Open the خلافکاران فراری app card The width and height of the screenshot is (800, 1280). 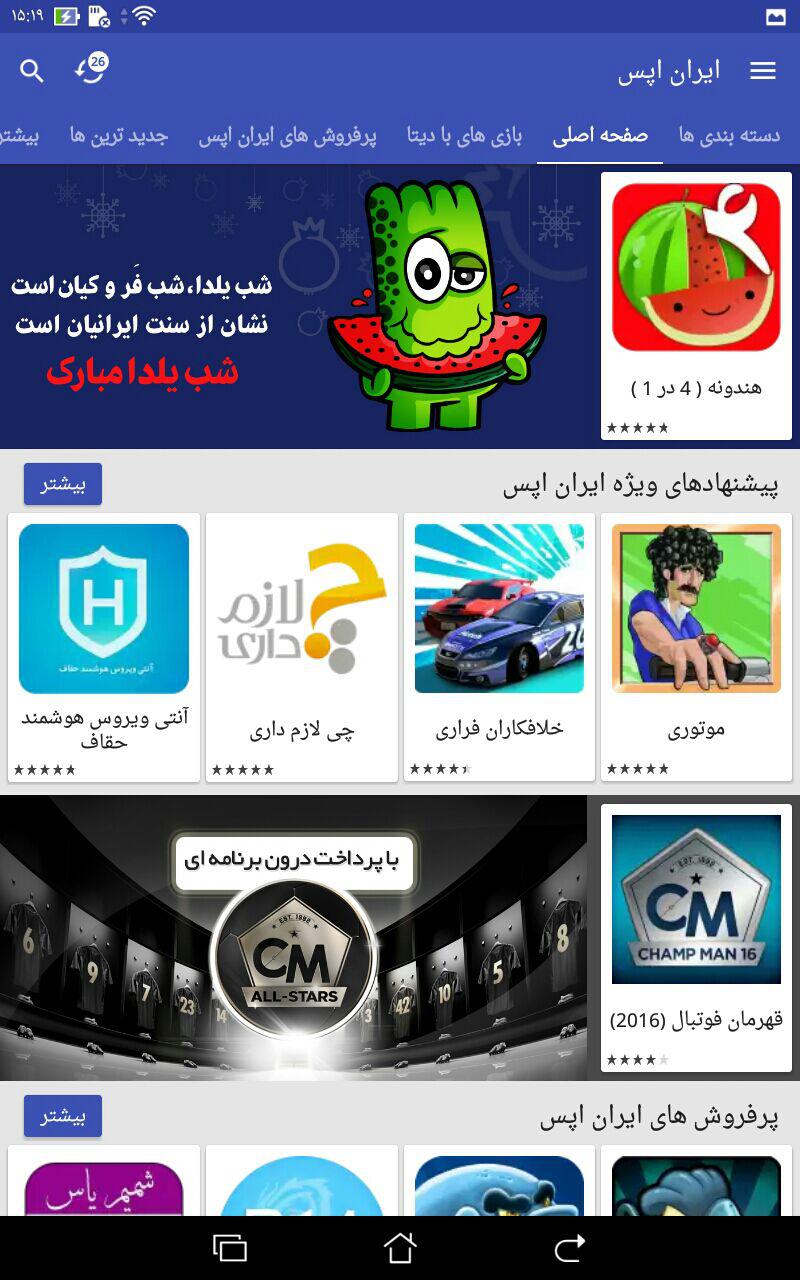coord(499,647)
